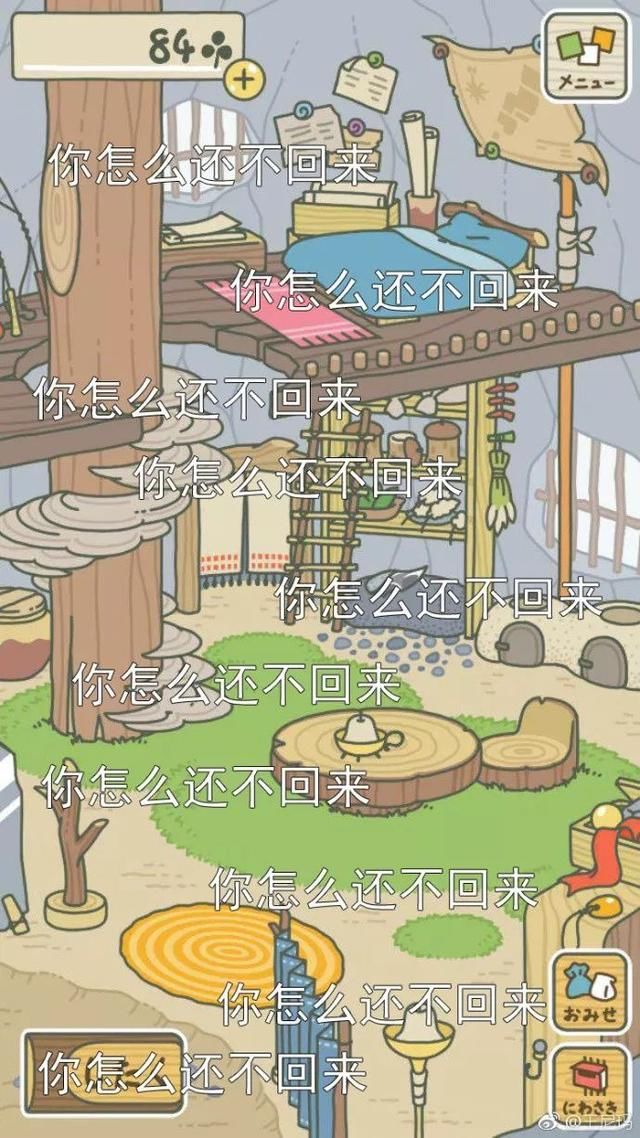
Task: Open the メニュー menu button
Action: [x=586, y=57]
